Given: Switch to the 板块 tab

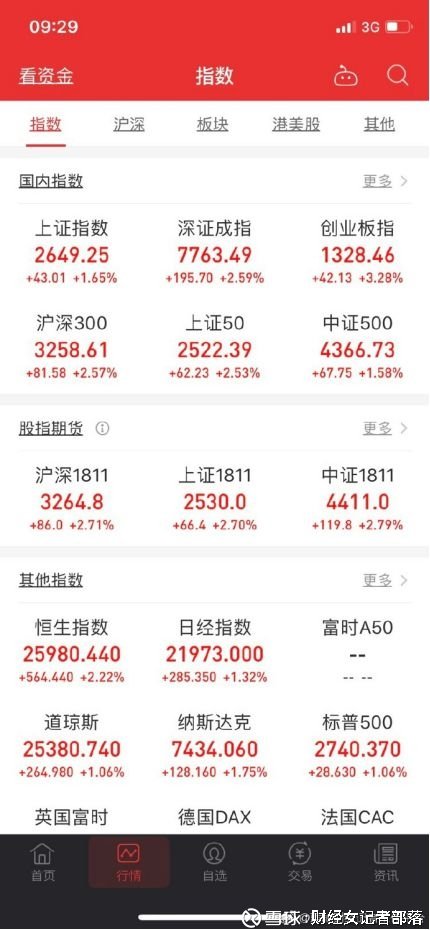Looking at the screenshot, I should tap(212, 125).
